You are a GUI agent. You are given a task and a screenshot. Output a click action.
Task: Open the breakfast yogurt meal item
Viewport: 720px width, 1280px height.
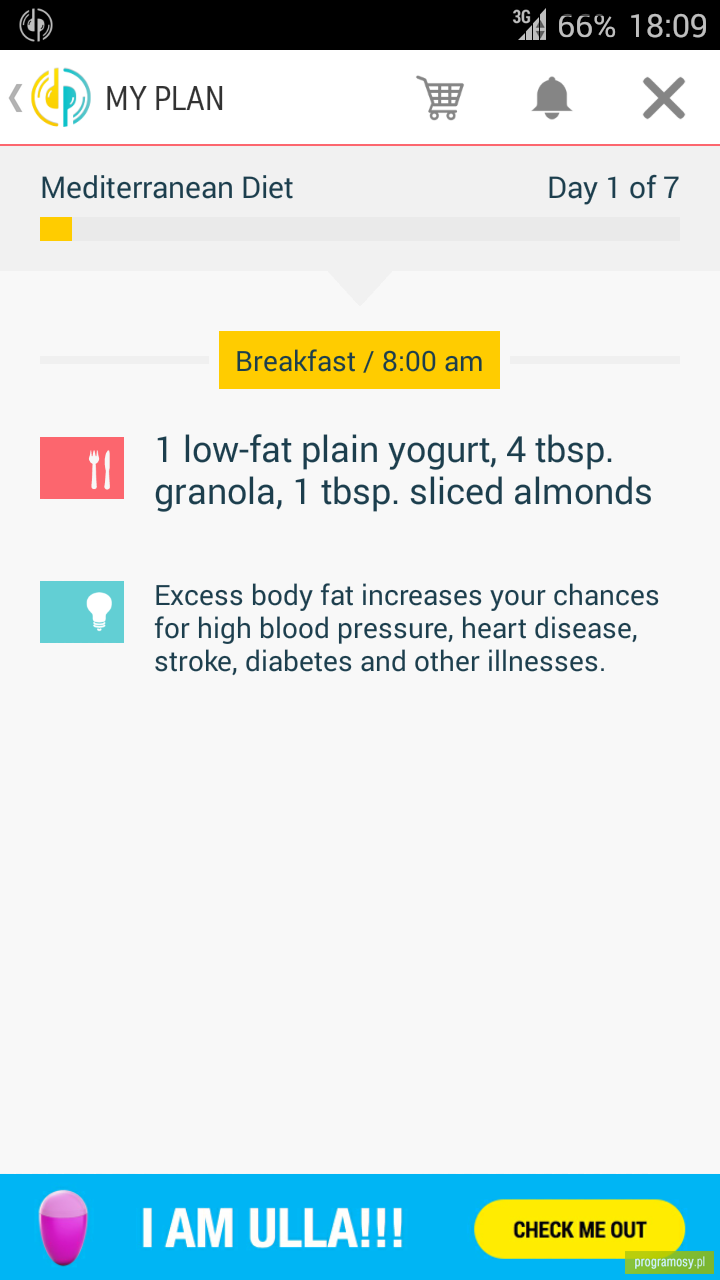click(360, 470)
